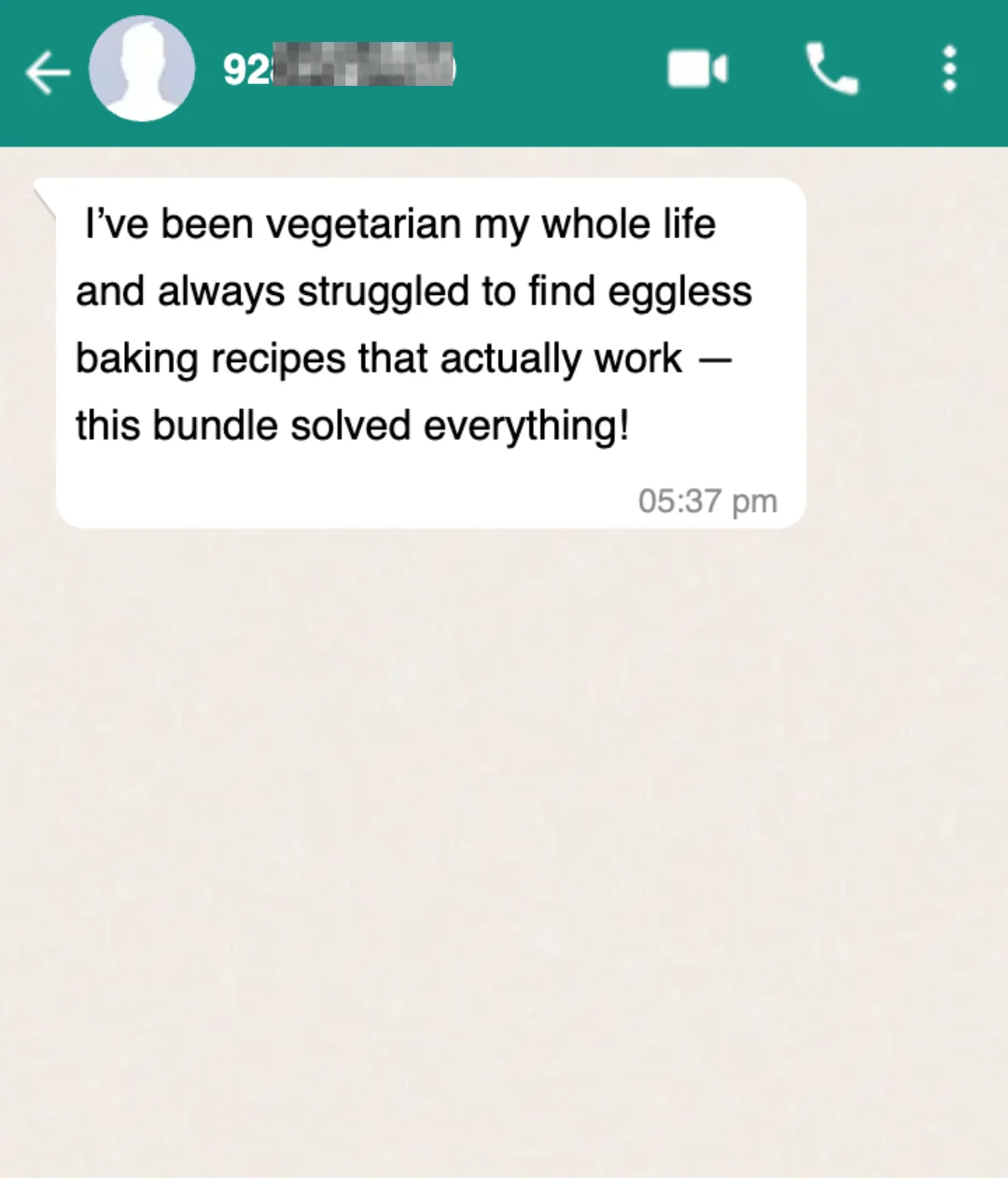Start a voice call with this contact
The image size is (1008, 1178).
click(x=832, y=69)
